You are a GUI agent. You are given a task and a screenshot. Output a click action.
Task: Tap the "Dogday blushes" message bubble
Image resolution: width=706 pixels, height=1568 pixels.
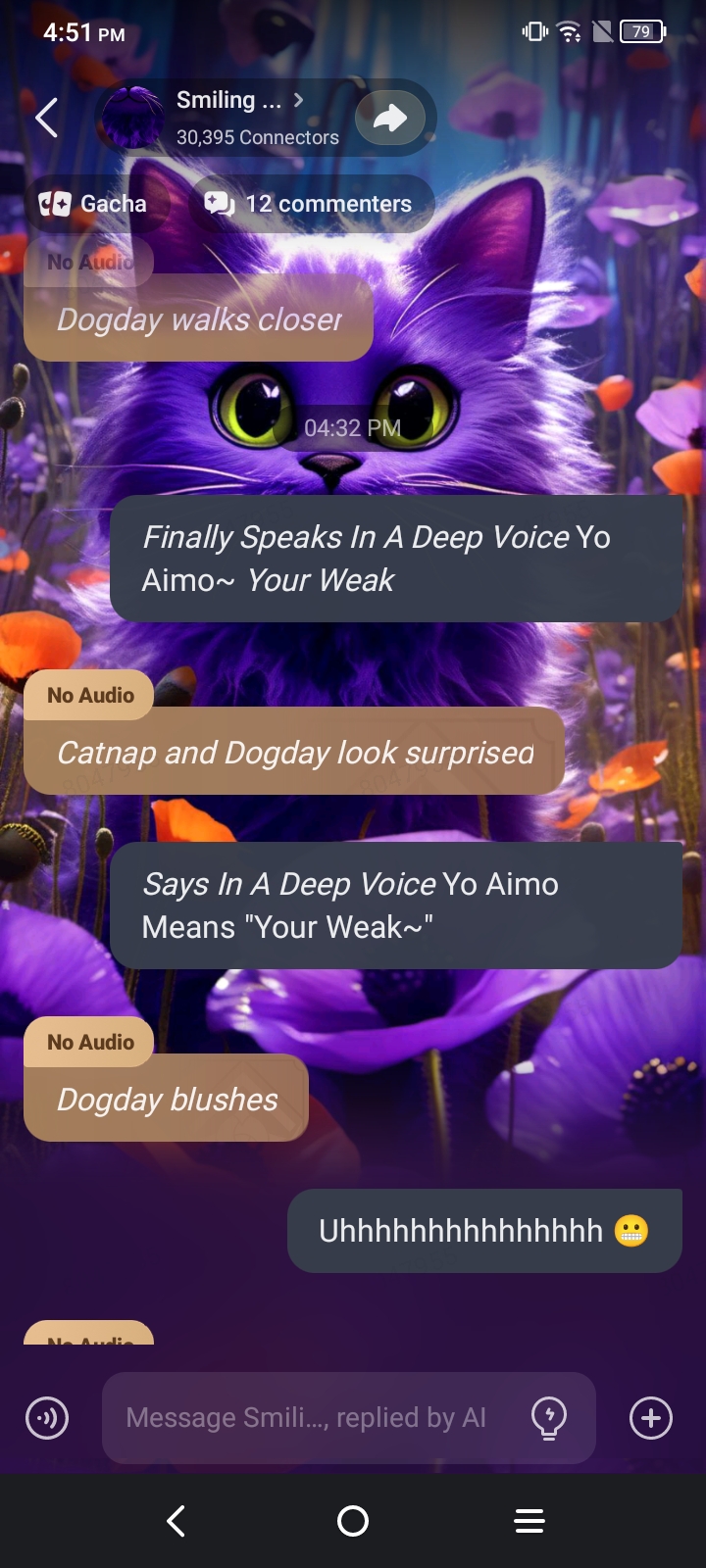click(167, 1100)
